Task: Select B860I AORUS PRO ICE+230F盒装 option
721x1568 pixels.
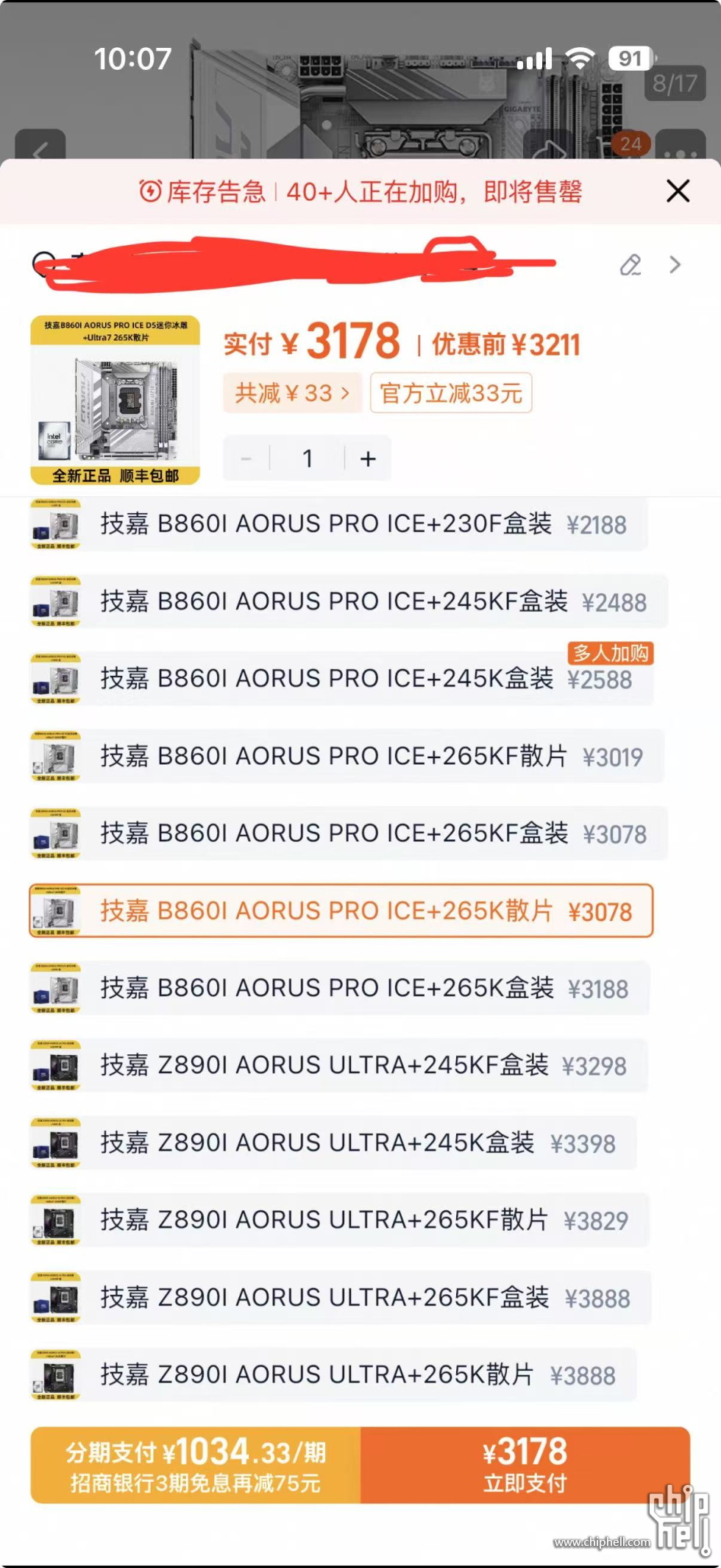Action: [338, 524]
